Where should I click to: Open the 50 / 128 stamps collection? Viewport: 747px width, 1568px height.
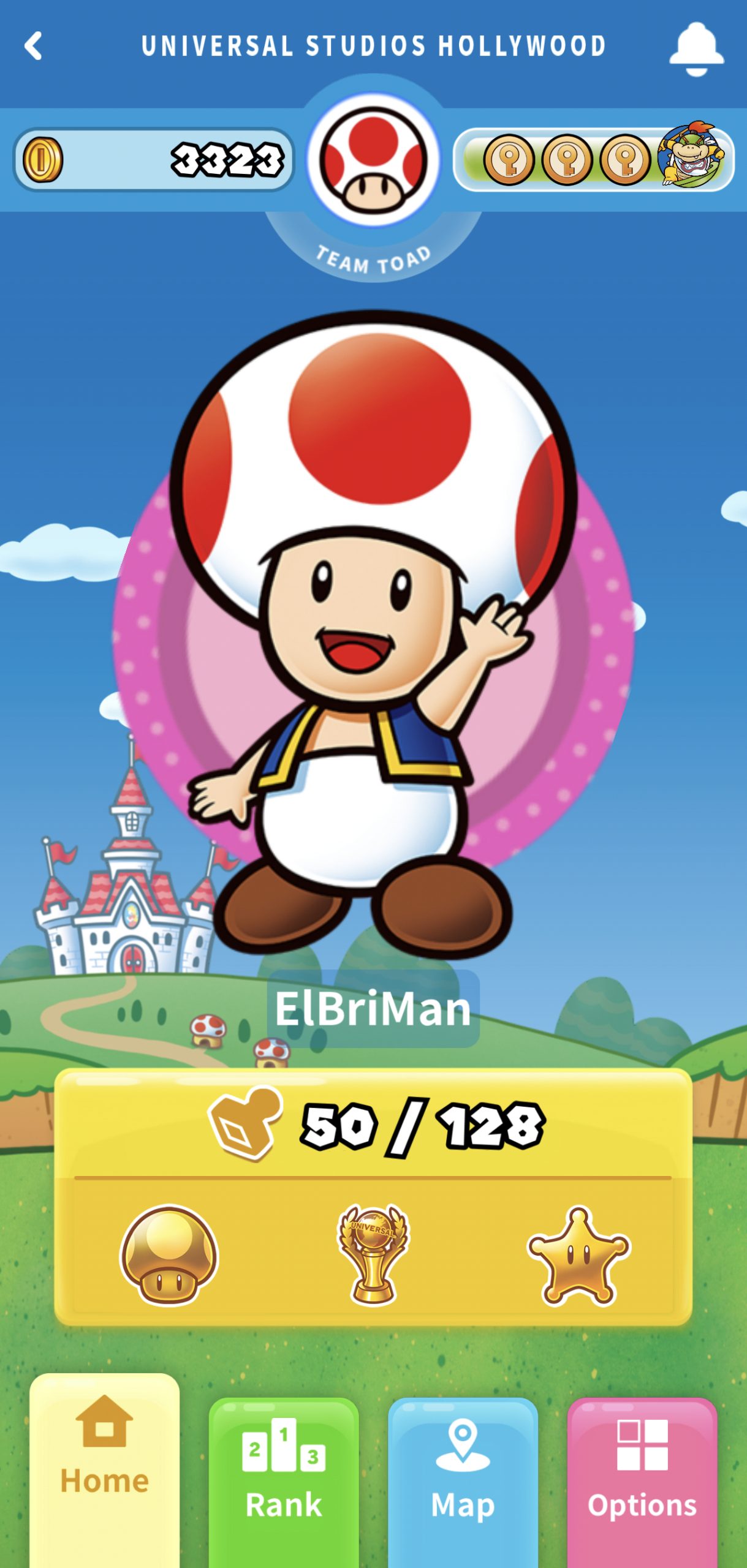(374, 1126)
